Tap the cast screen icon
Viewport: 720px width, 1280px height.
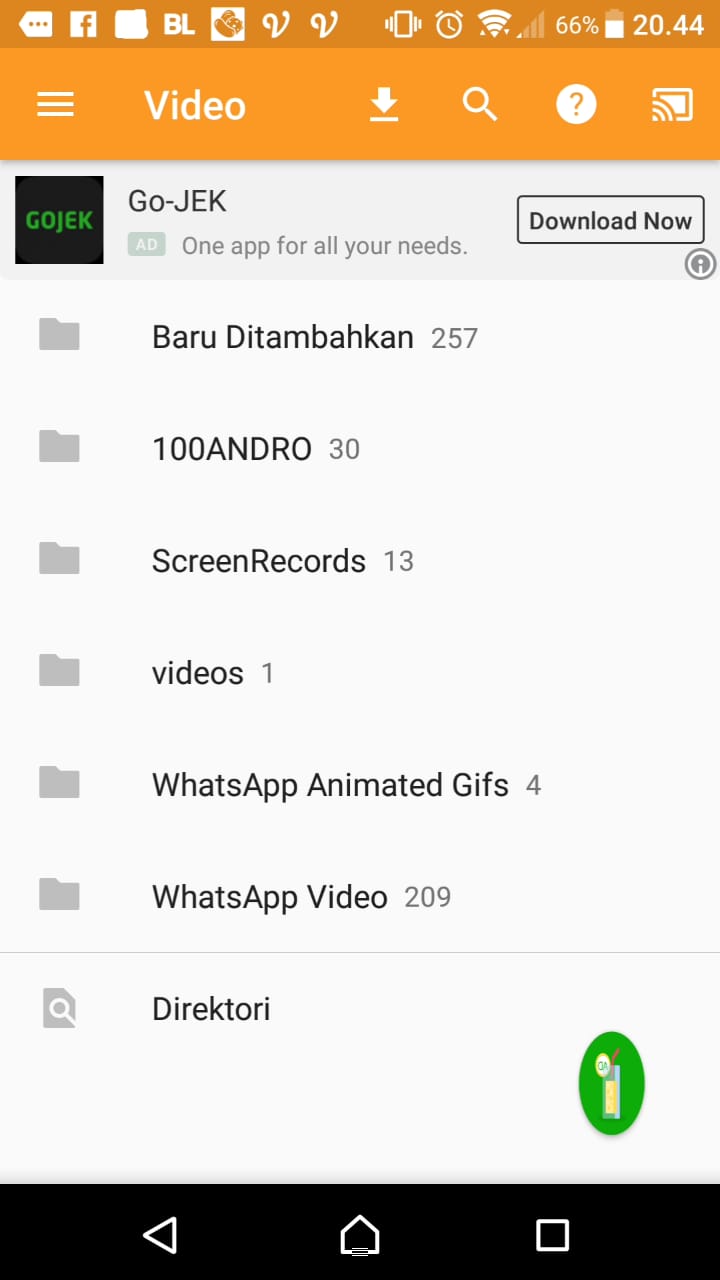point(671,105)
